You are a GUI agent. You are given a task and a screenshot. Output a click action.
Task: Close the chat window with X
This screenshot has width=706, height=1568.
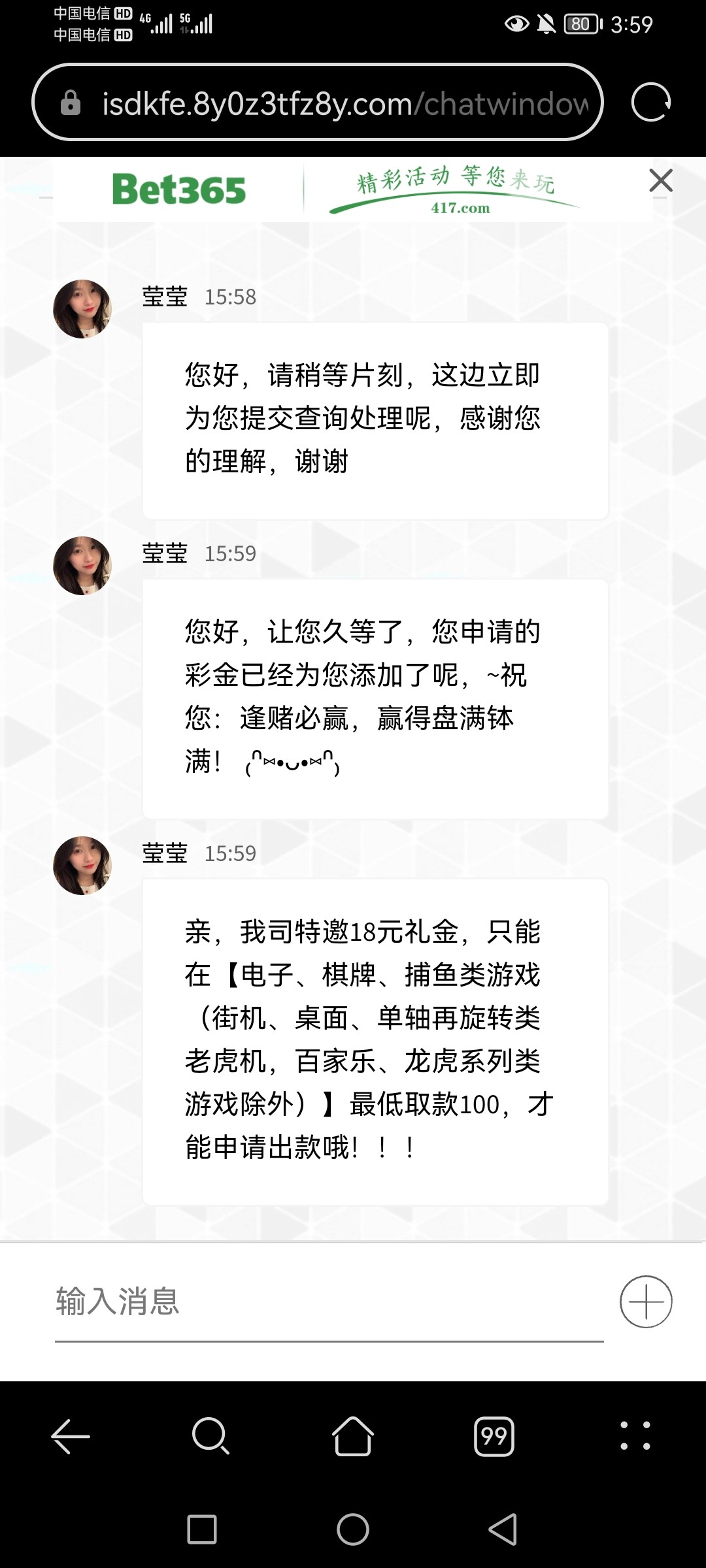coord(660,180)
